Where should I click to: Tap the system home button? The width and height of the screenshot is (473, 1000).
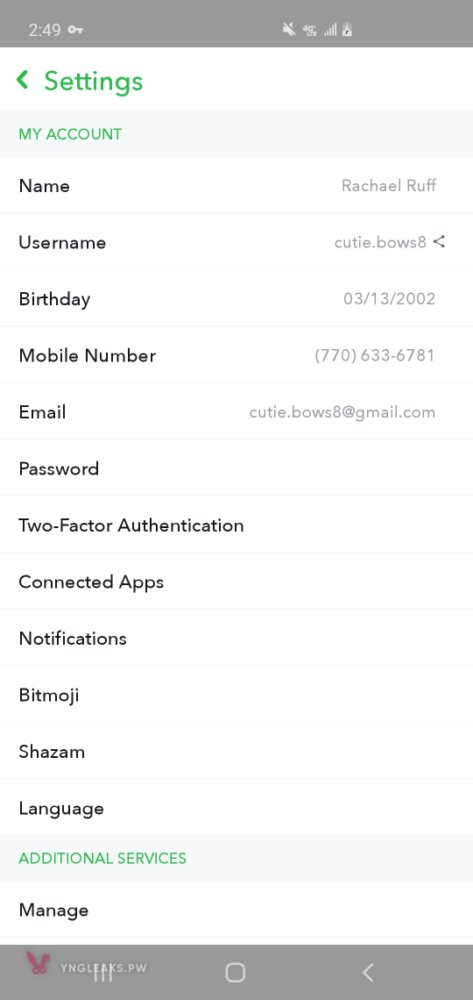(235, 972)
